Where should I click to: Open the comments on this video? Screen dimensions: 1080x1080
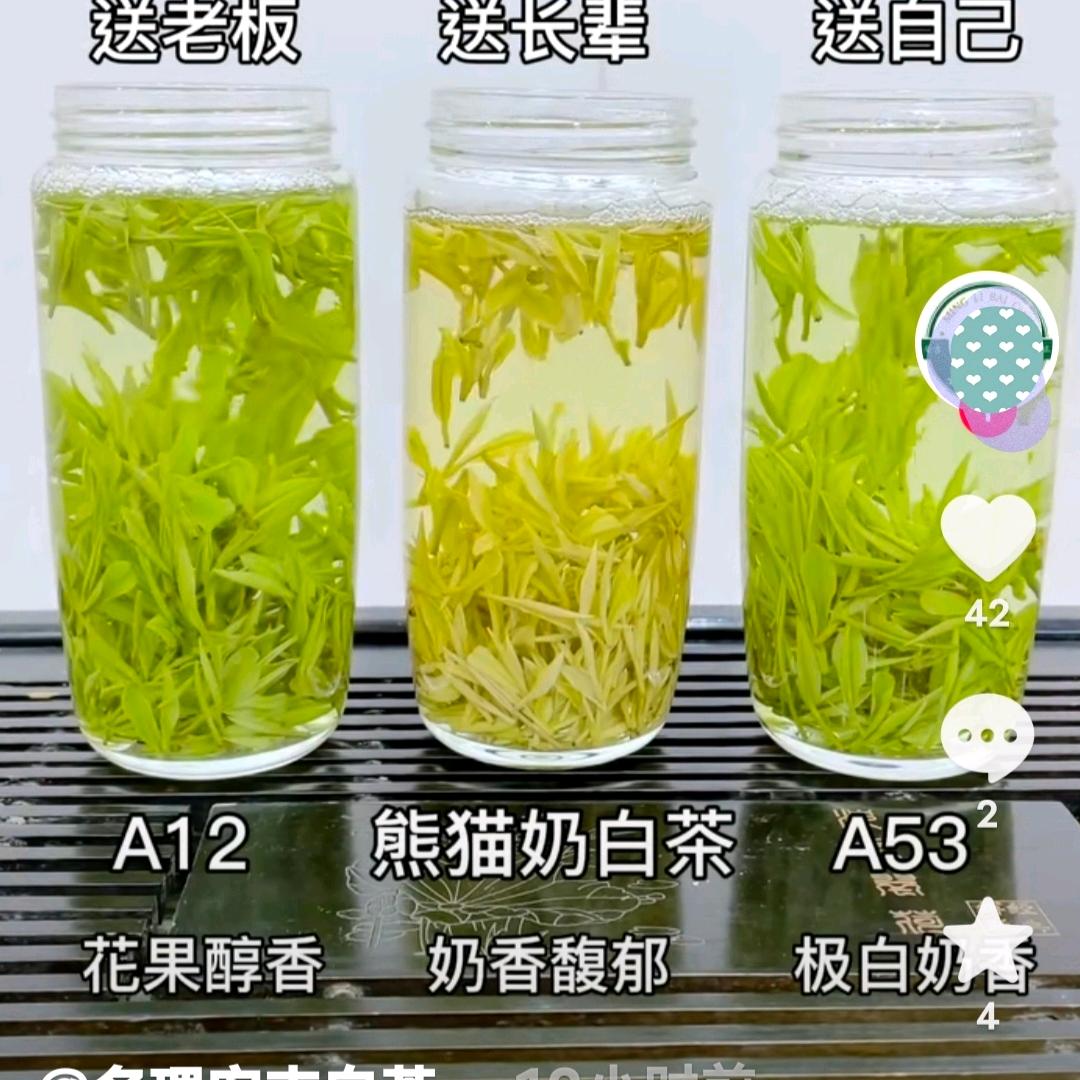pyautogui.click(x=986, y=738)
